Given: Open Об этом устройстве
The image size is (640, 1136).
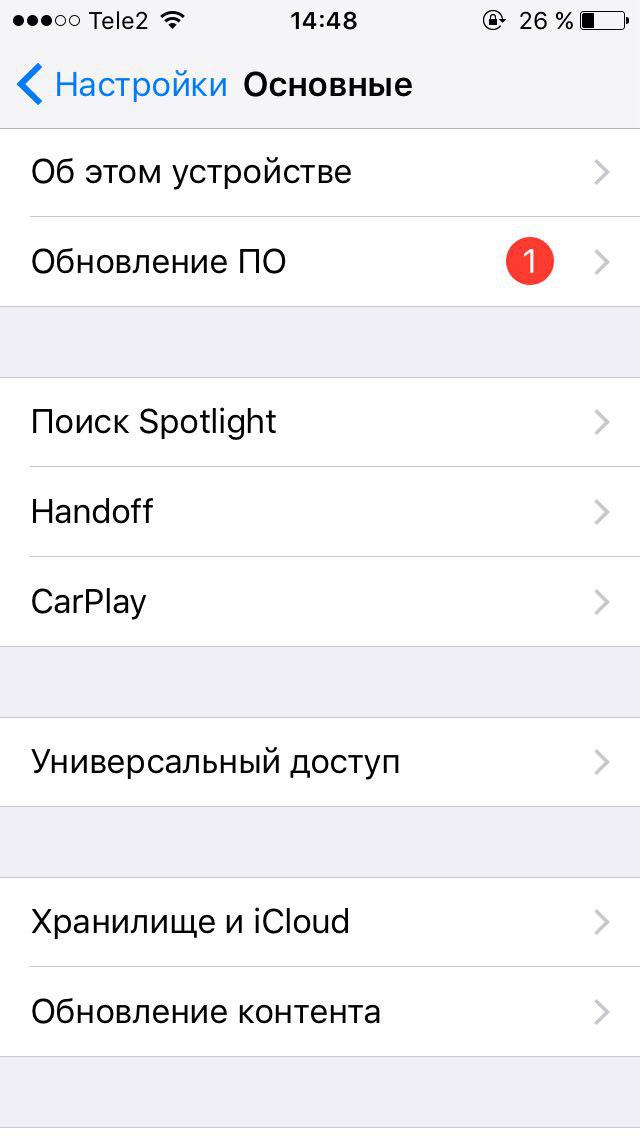Looking at the screenshot, I should click(x=320, y=173).
